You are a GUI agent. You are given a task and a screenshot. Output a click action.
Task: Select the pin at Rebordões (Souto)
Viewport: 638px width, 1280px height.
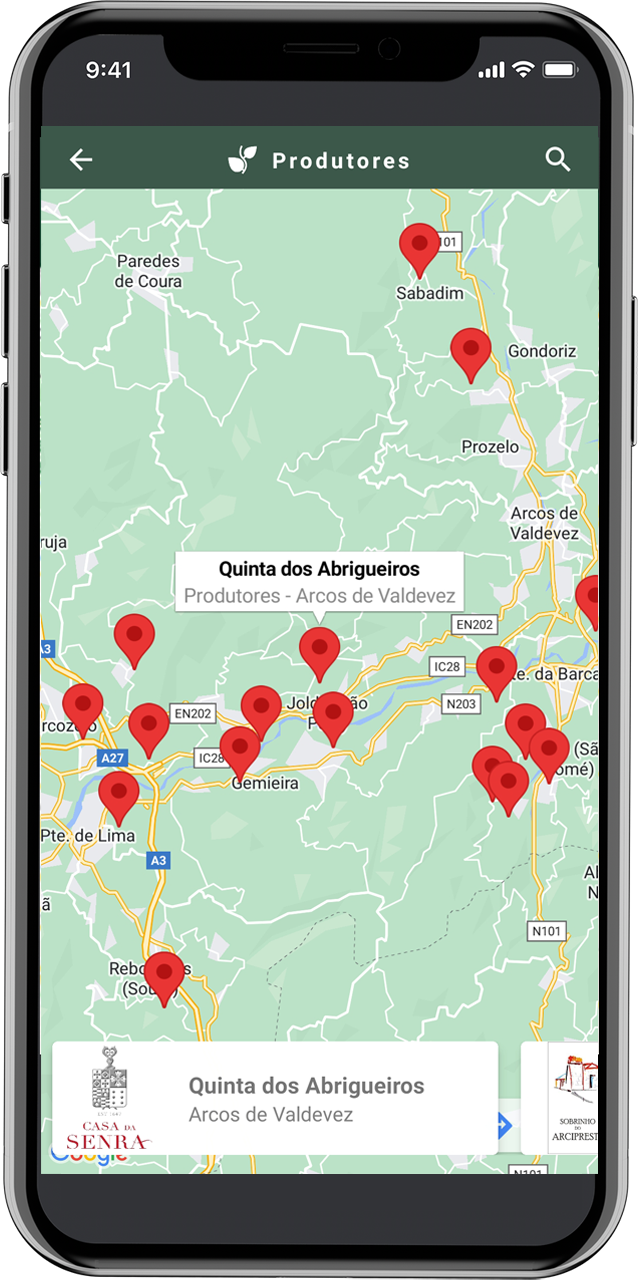coord(164,973)
